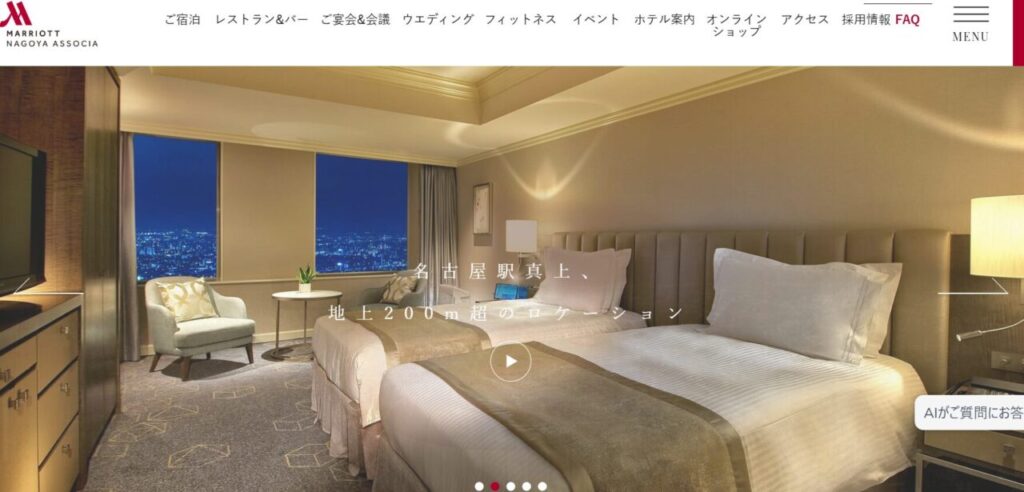
Task: Open the AI question chat widget
Action: pos(970,411)
